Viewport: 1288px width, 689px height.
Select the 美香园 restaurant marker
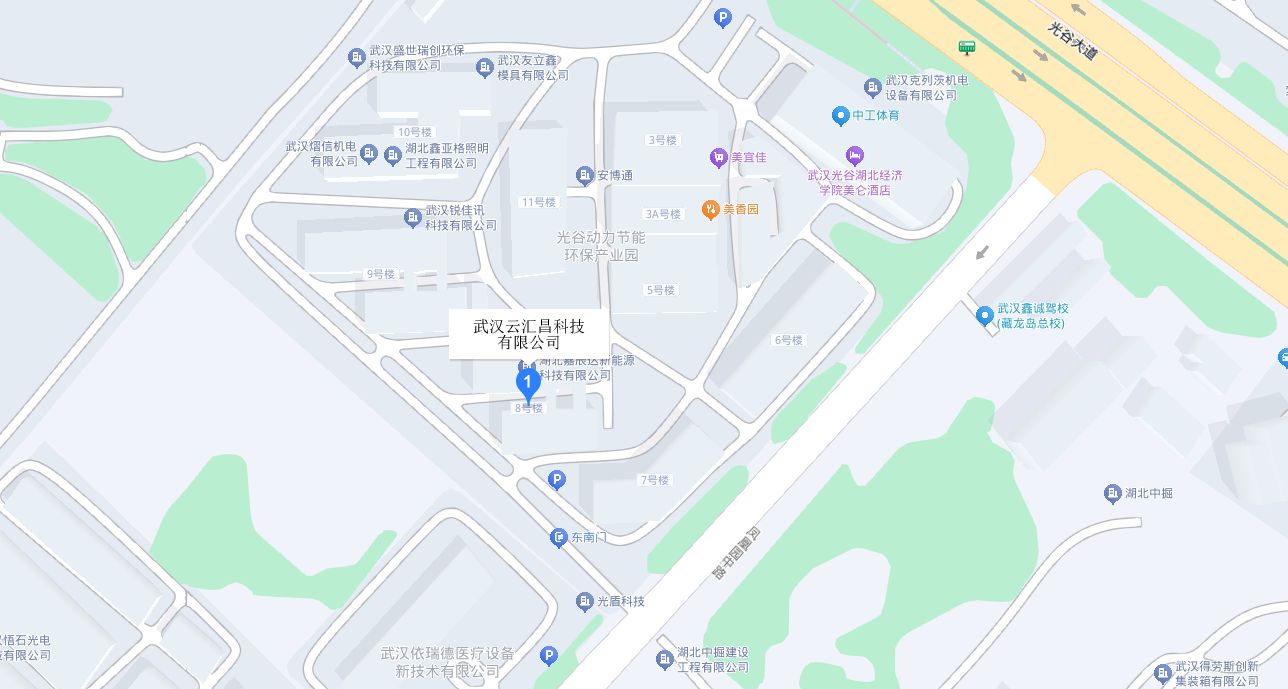pos(710,209)
